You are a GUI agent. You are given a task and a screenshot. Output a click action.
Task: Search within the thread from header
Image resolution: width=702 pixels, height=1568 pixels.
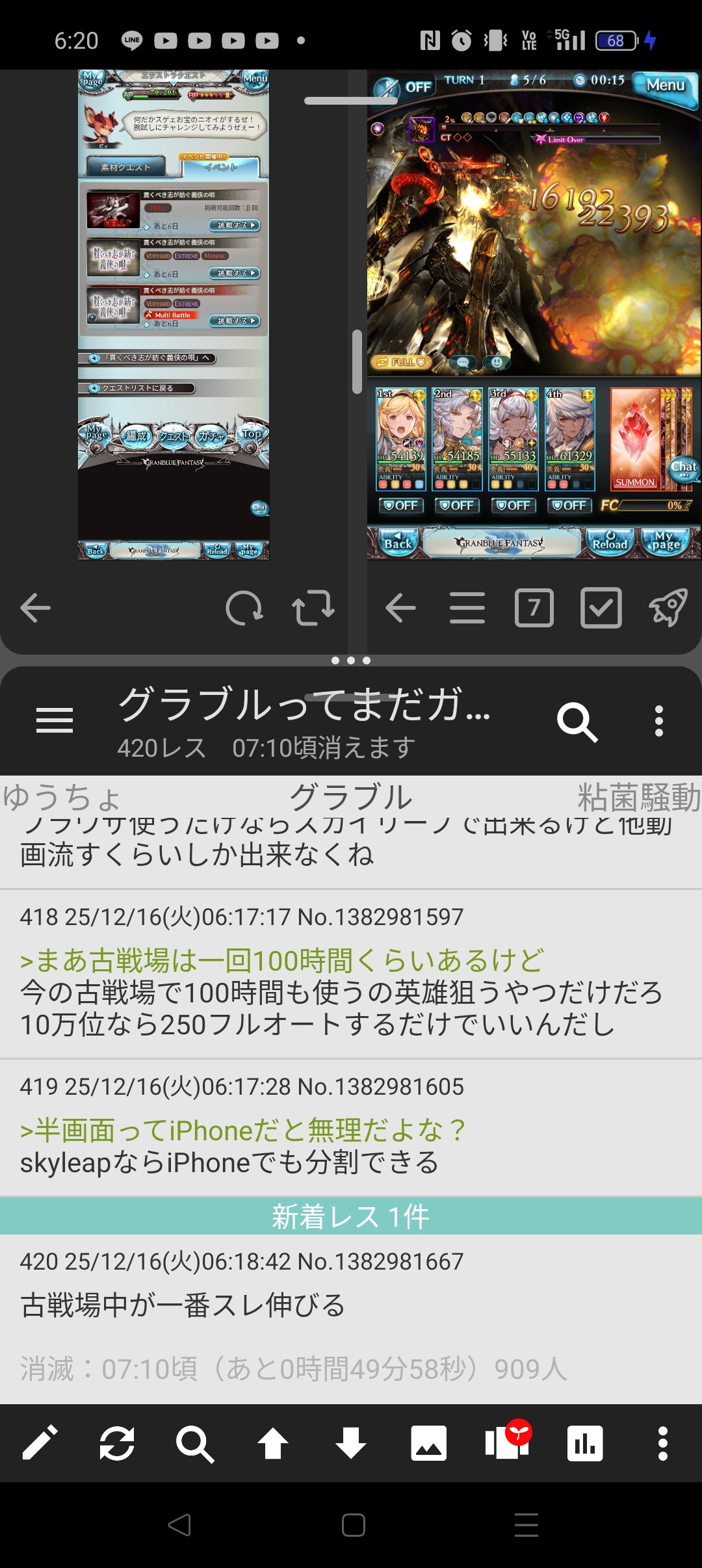tap(577, 722)
